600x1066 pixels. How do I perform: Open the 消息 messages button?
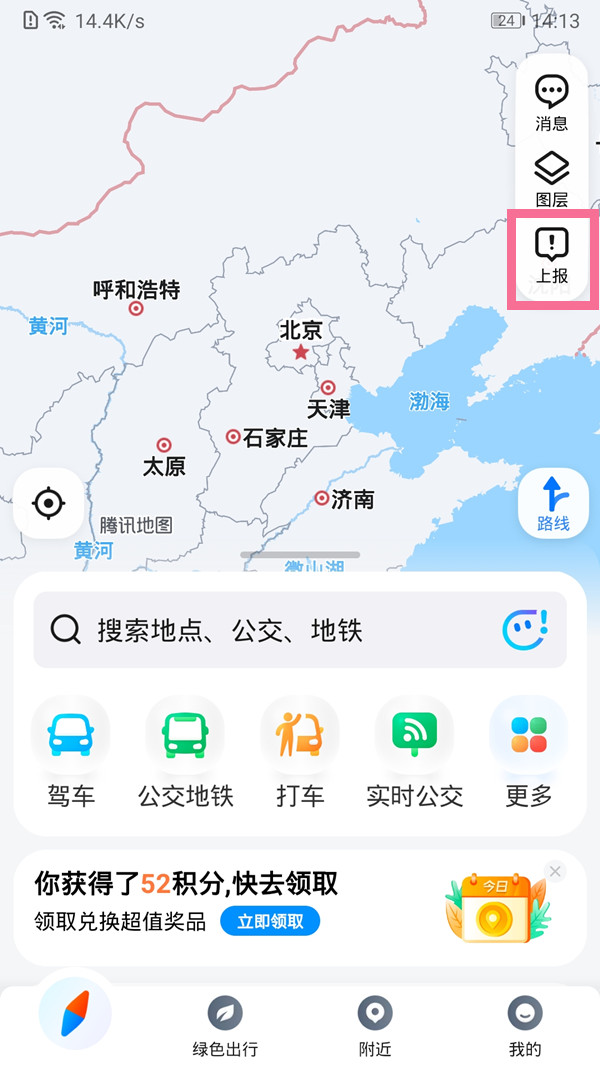click(x=552, y=102)
